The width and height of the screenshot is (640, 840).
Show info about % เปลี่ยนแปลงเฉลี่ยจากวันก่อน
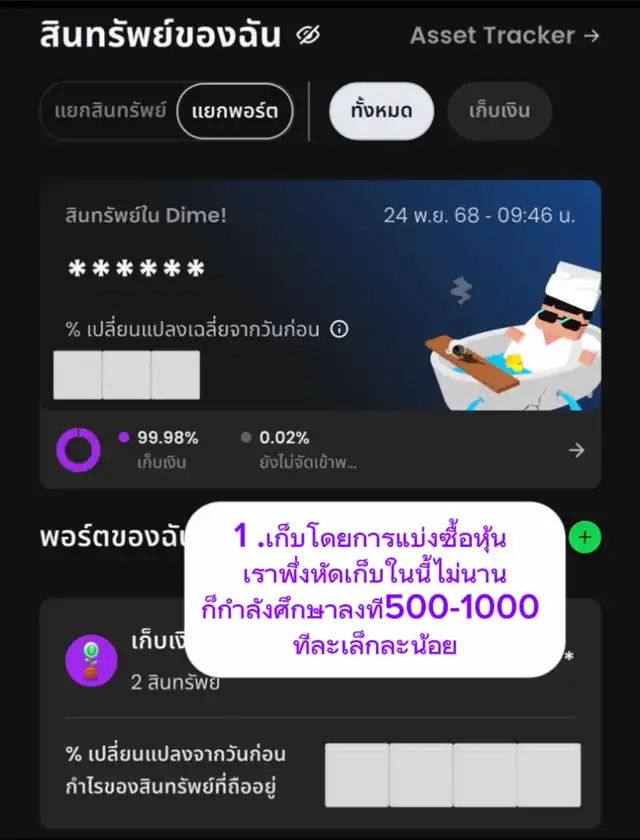340,329
